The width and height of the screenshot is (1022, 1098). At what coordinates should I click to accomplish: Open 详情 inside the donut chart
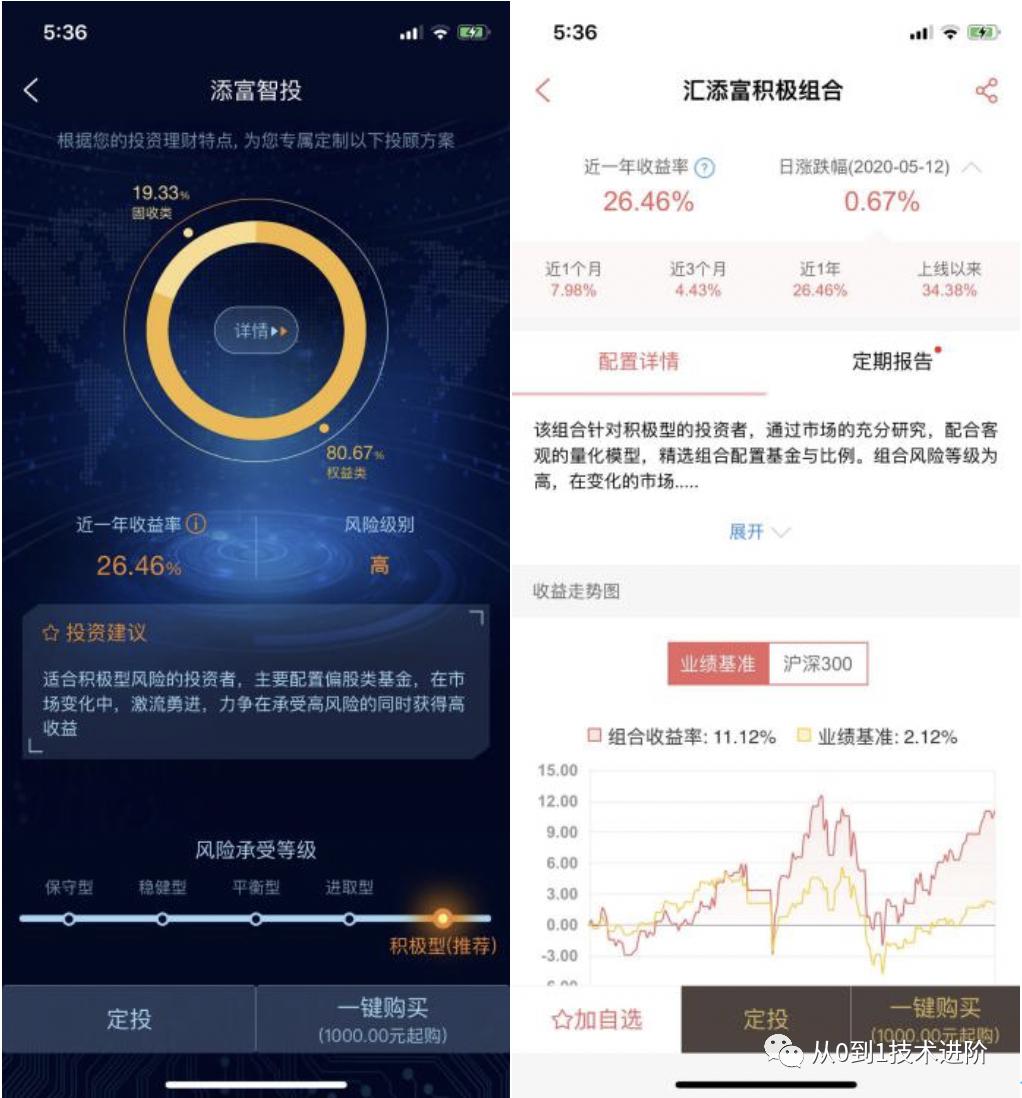(256, 332)
